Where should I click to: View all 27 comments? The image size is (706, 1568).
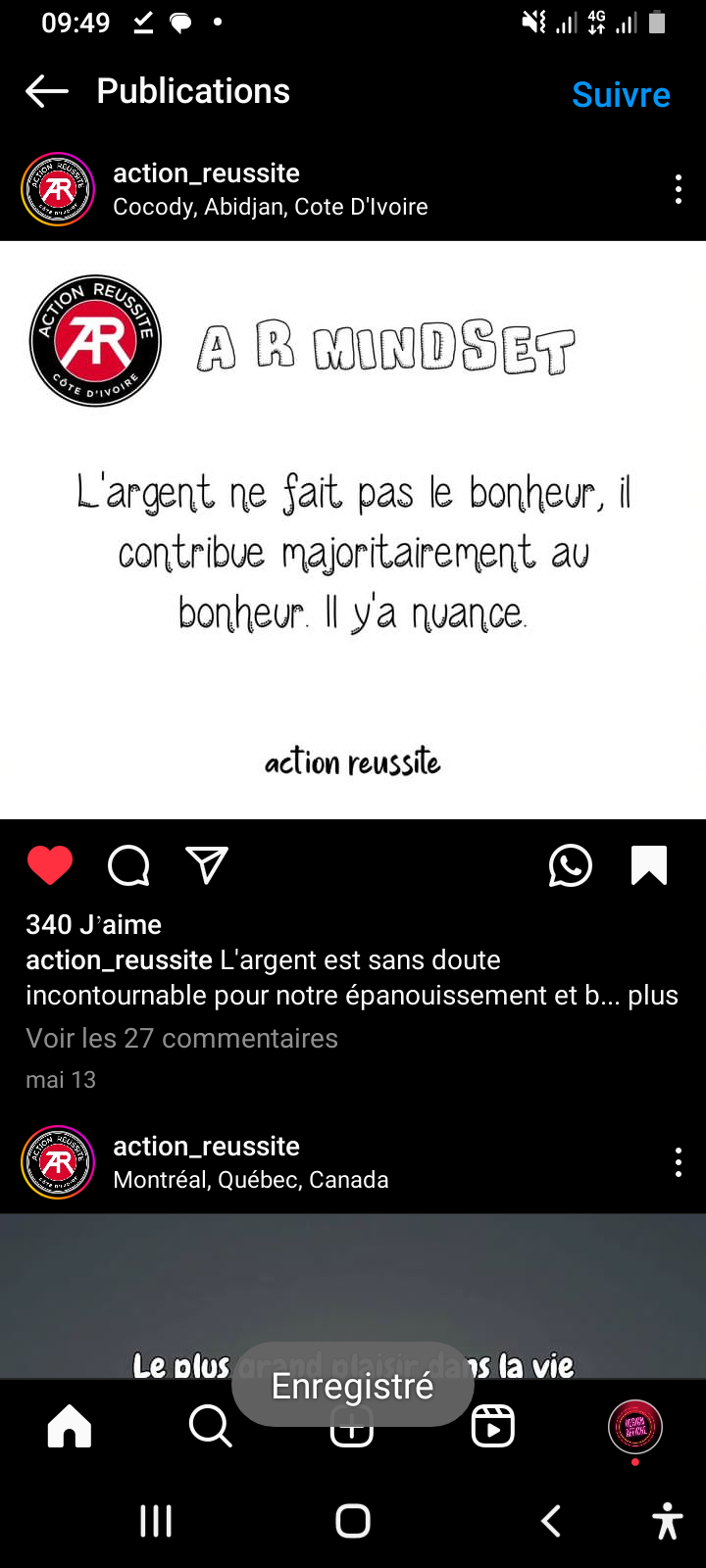coord(181,1039)
